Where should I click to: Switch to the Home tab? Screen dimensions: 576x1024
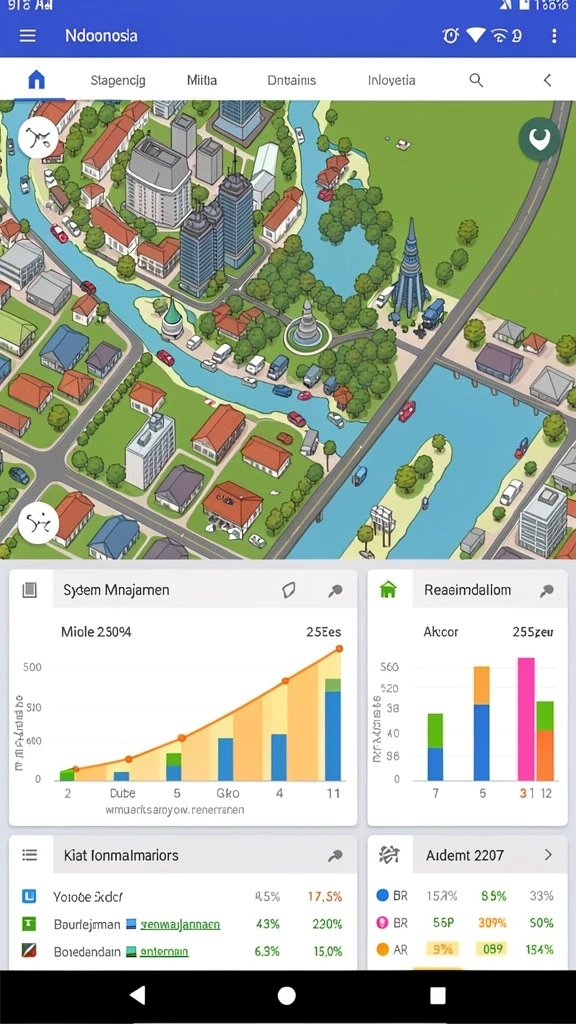[37, 80]
